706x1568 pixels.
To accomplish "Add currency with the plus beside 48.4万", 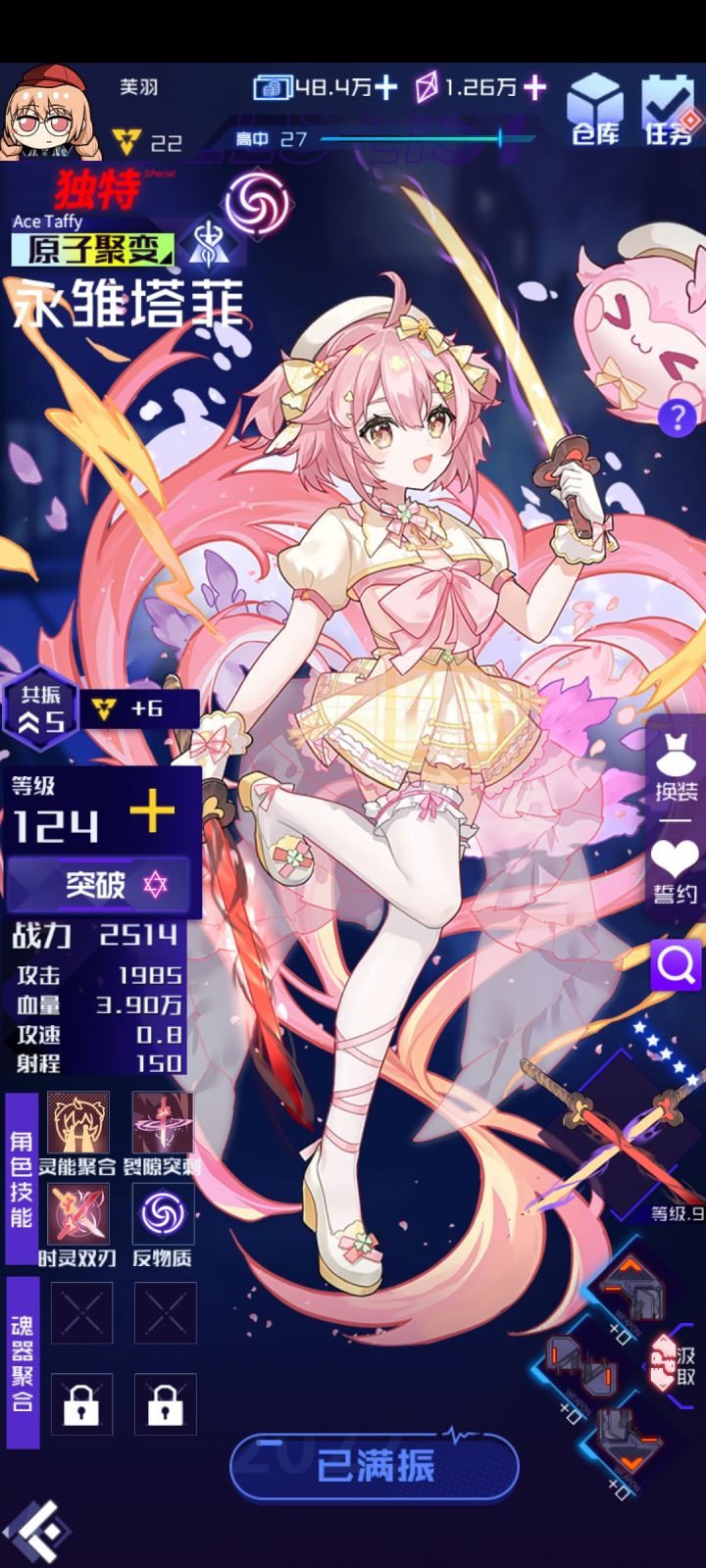I will (387, 88).
